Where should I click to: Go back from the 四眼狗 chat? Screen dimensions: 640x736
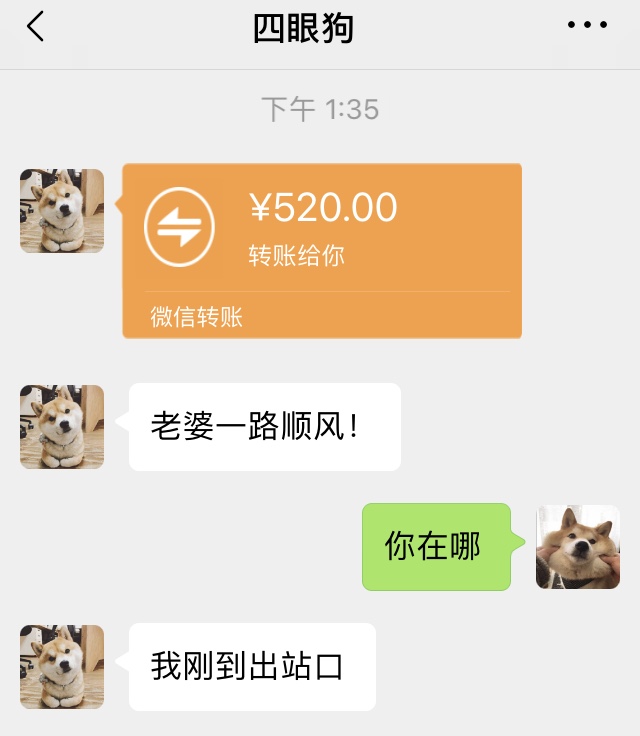pyautogui.click(x=36, y=27)
